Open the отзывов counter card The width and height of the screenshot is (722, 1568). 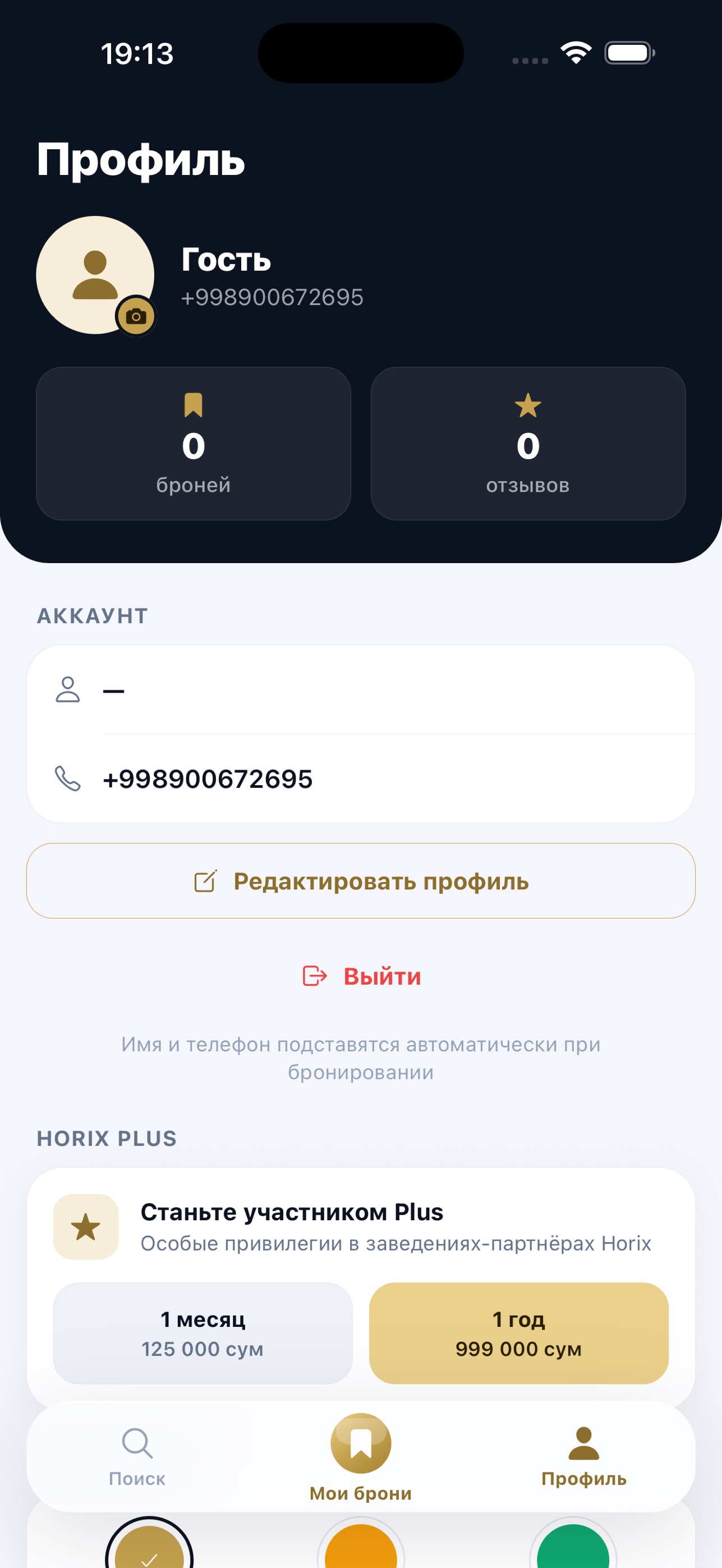(x=528, y=443)
